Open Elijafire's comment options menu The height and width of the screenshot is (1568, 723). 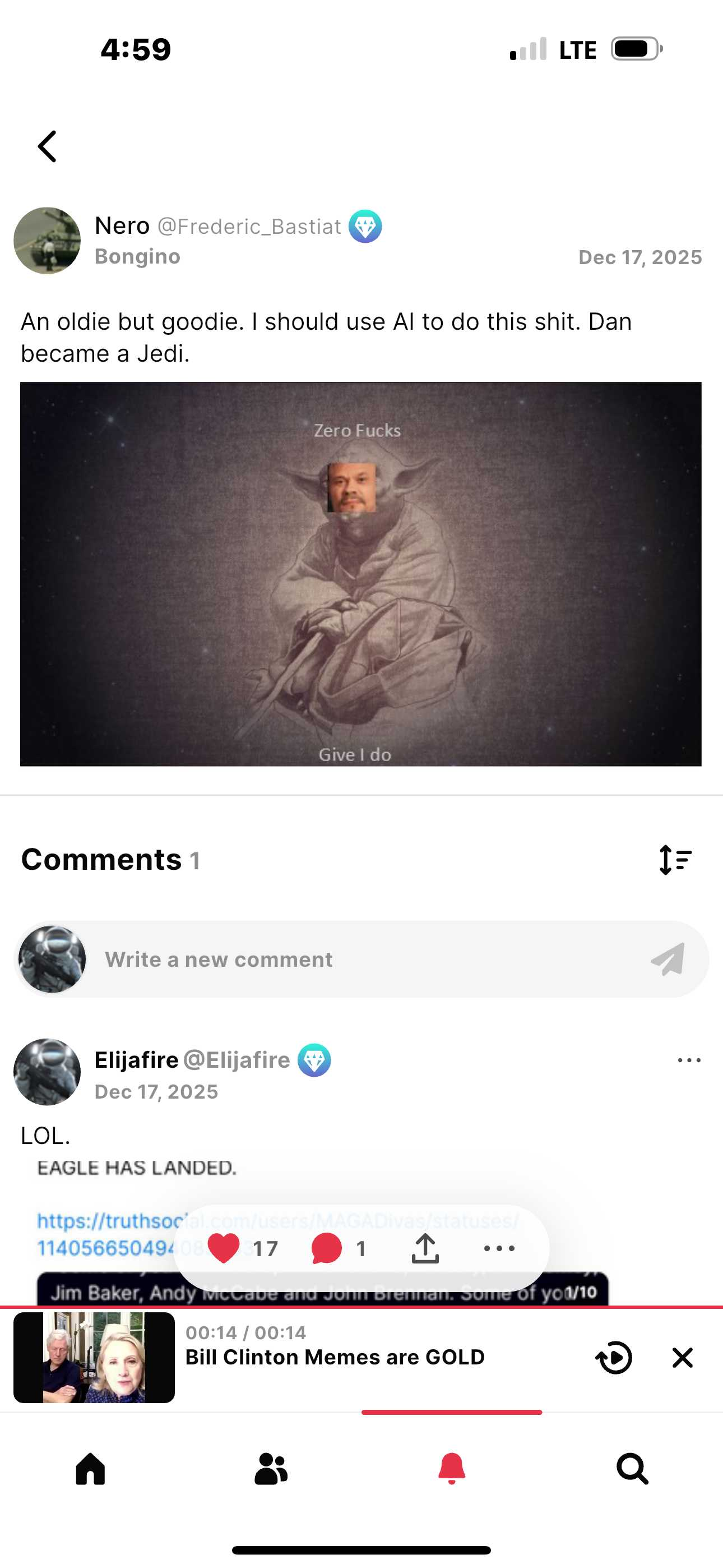(688, 1060)
